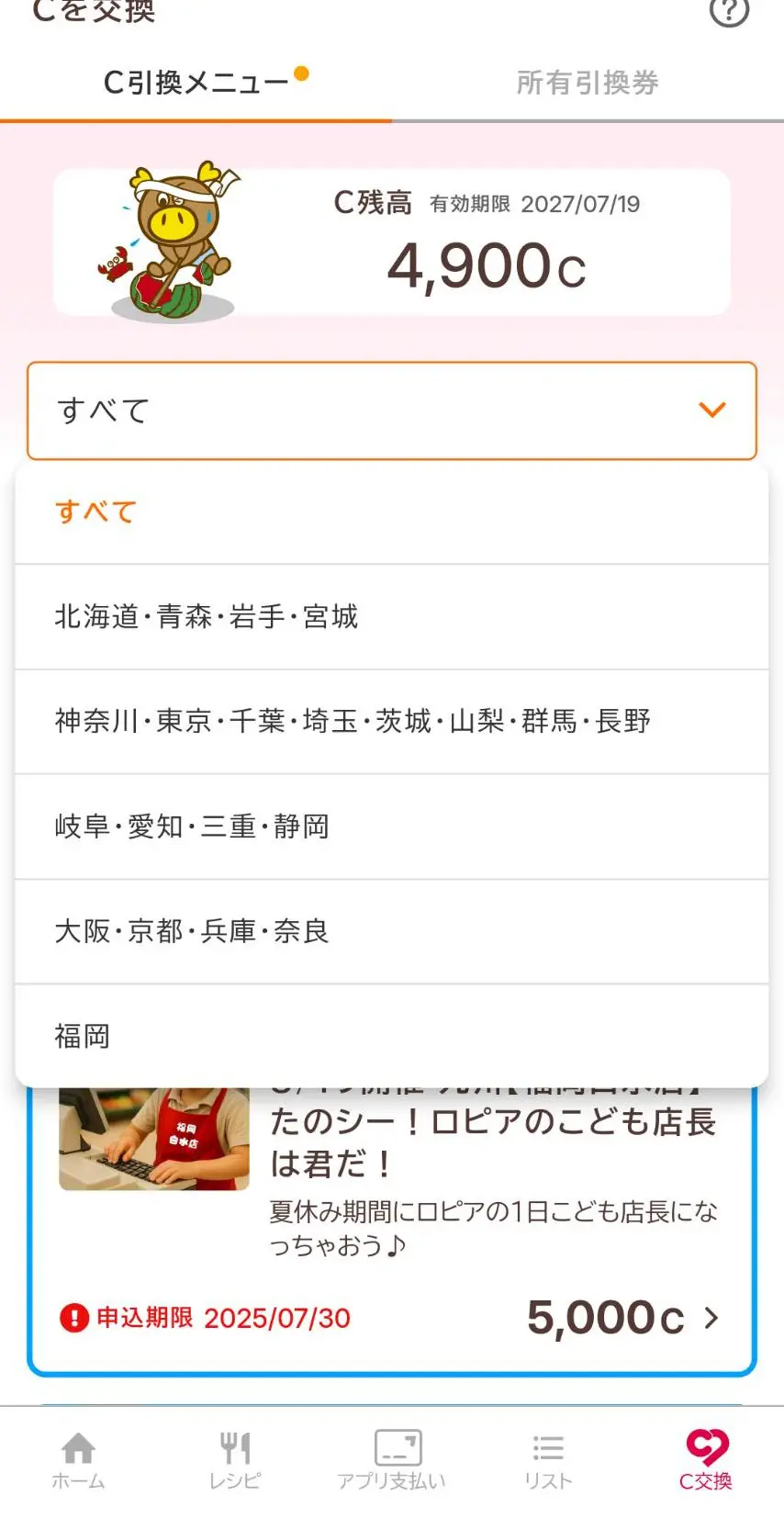
Task: Select 北海道・青森・岩手・宮城 region
Action: click(207, 616)
